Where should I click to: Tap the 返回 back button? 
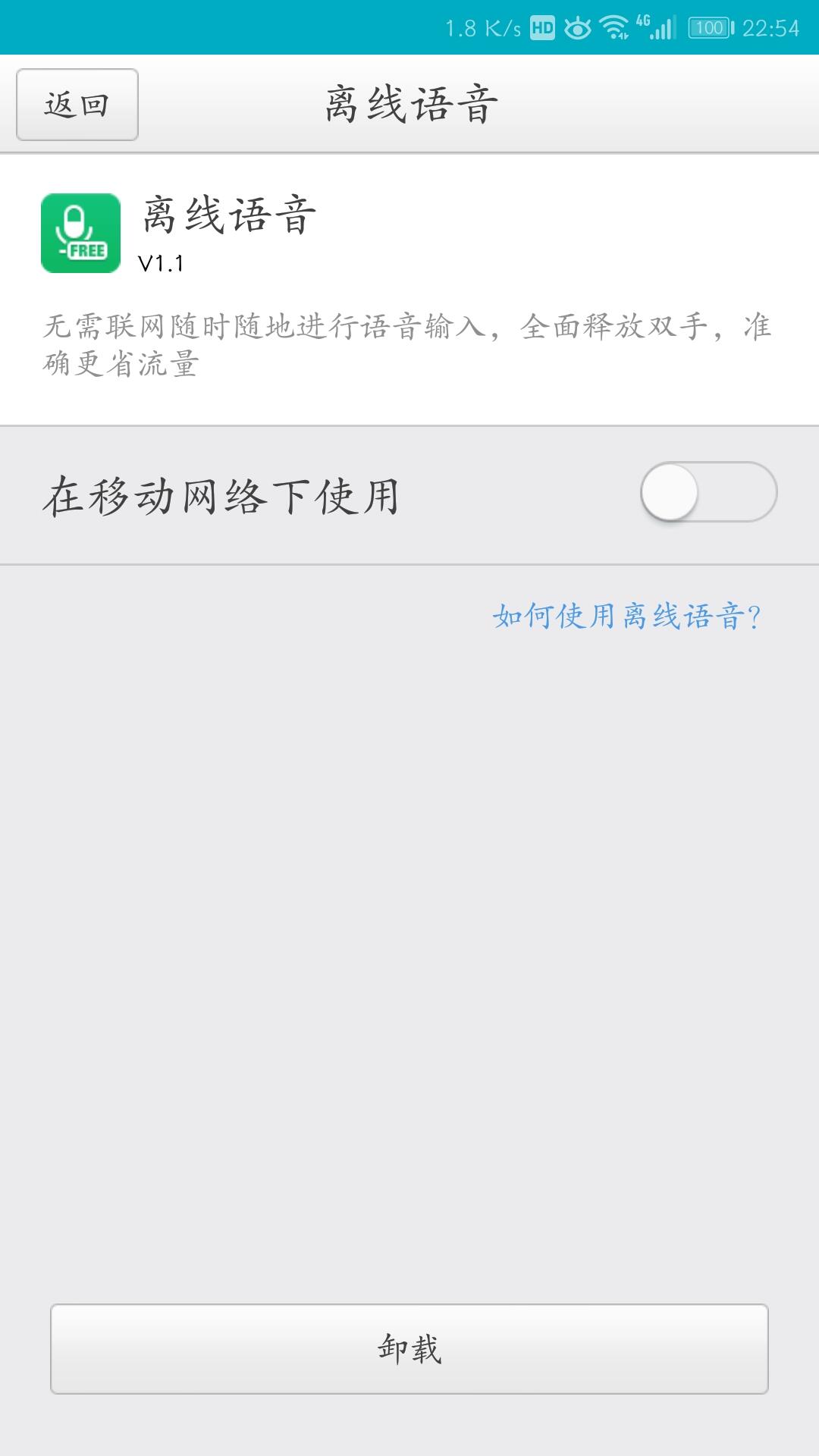tap(77, 105)
